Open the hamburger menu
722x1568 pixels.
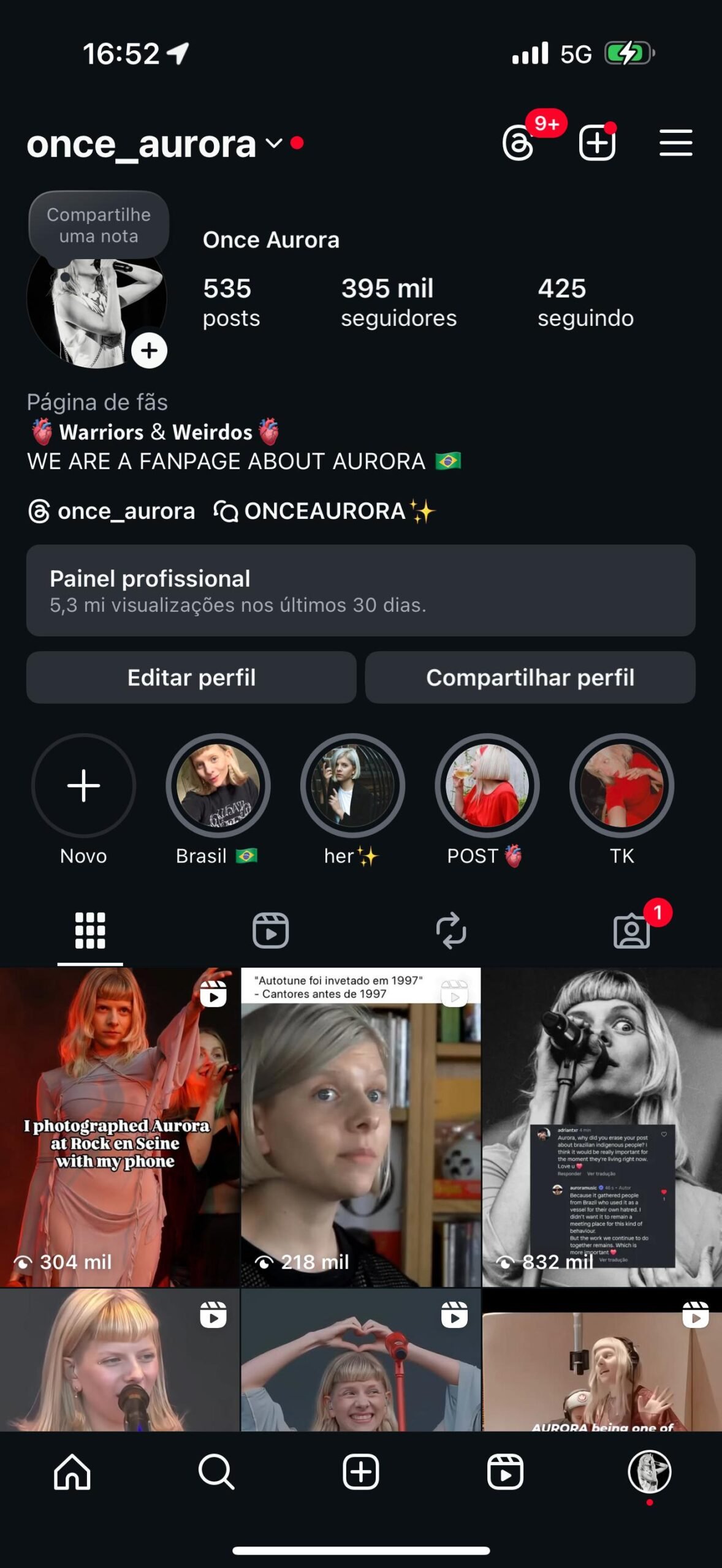coord(675,143)
